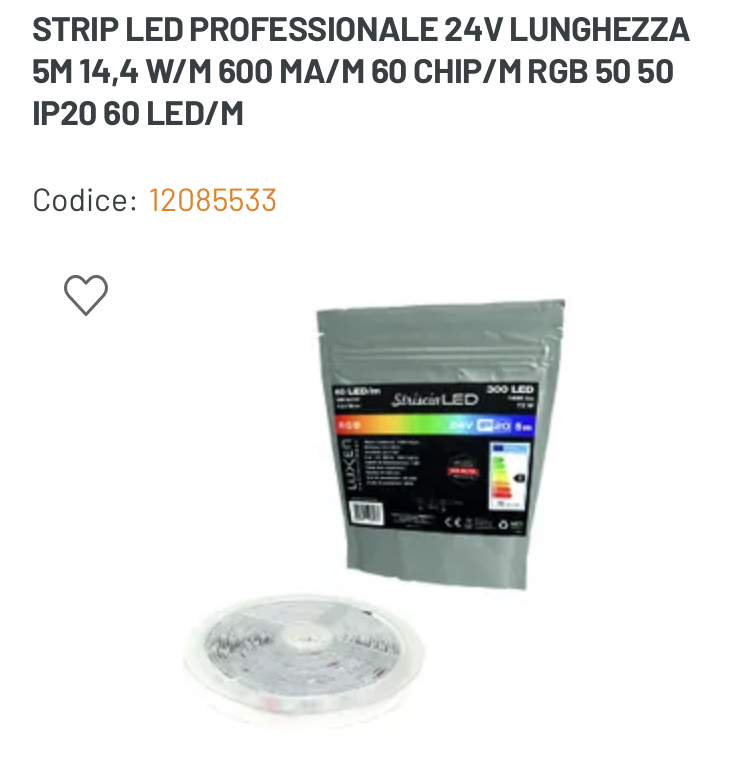Add LED strip to wishlist with heart icon
750x781 pixels.
(x=86, y=295)
